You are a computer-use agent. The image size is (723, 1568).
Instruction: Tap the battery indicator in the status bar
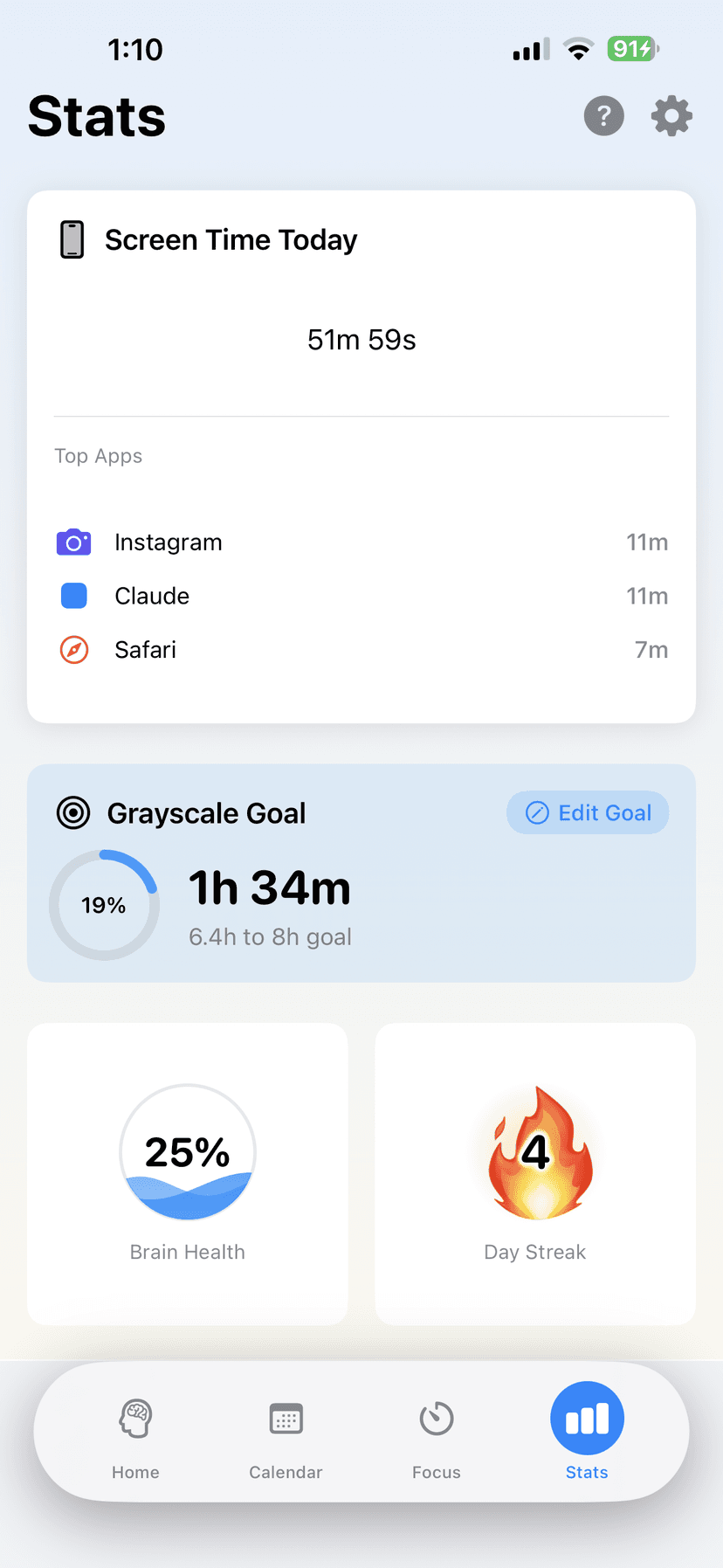point(632,49)
